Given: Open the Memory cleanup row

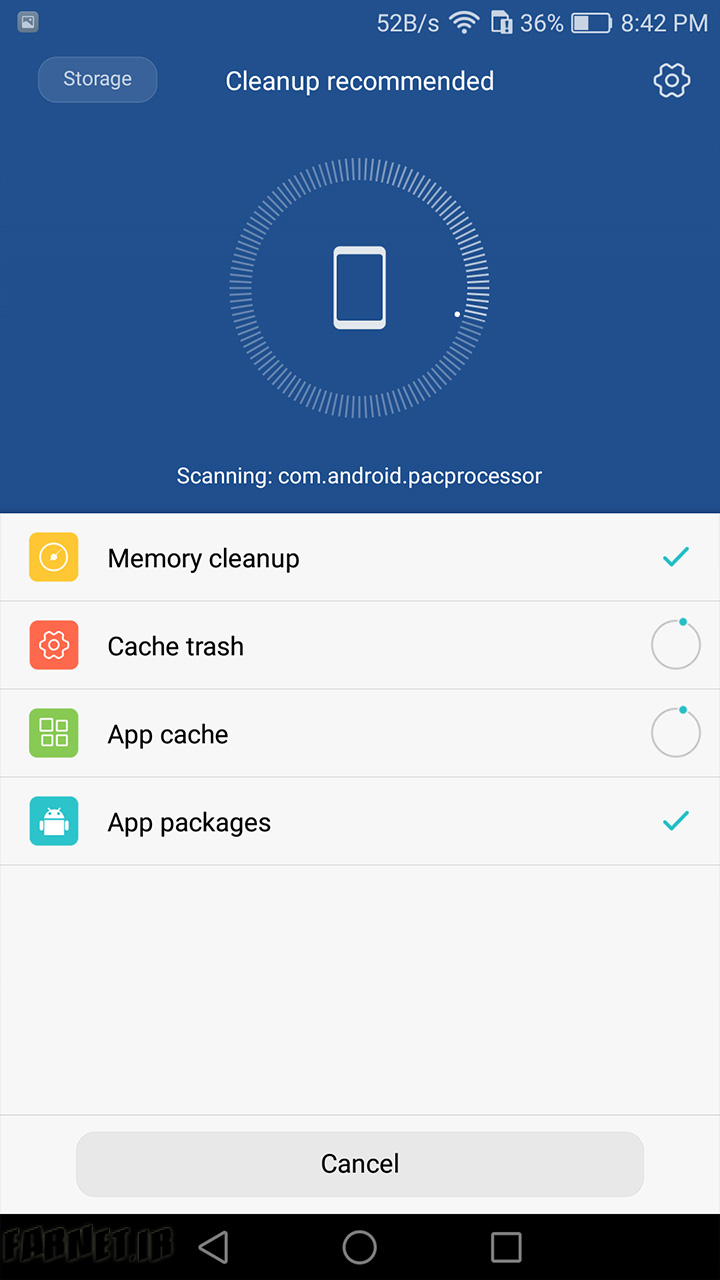Looking at the screenshot, I should click(360, 557).
